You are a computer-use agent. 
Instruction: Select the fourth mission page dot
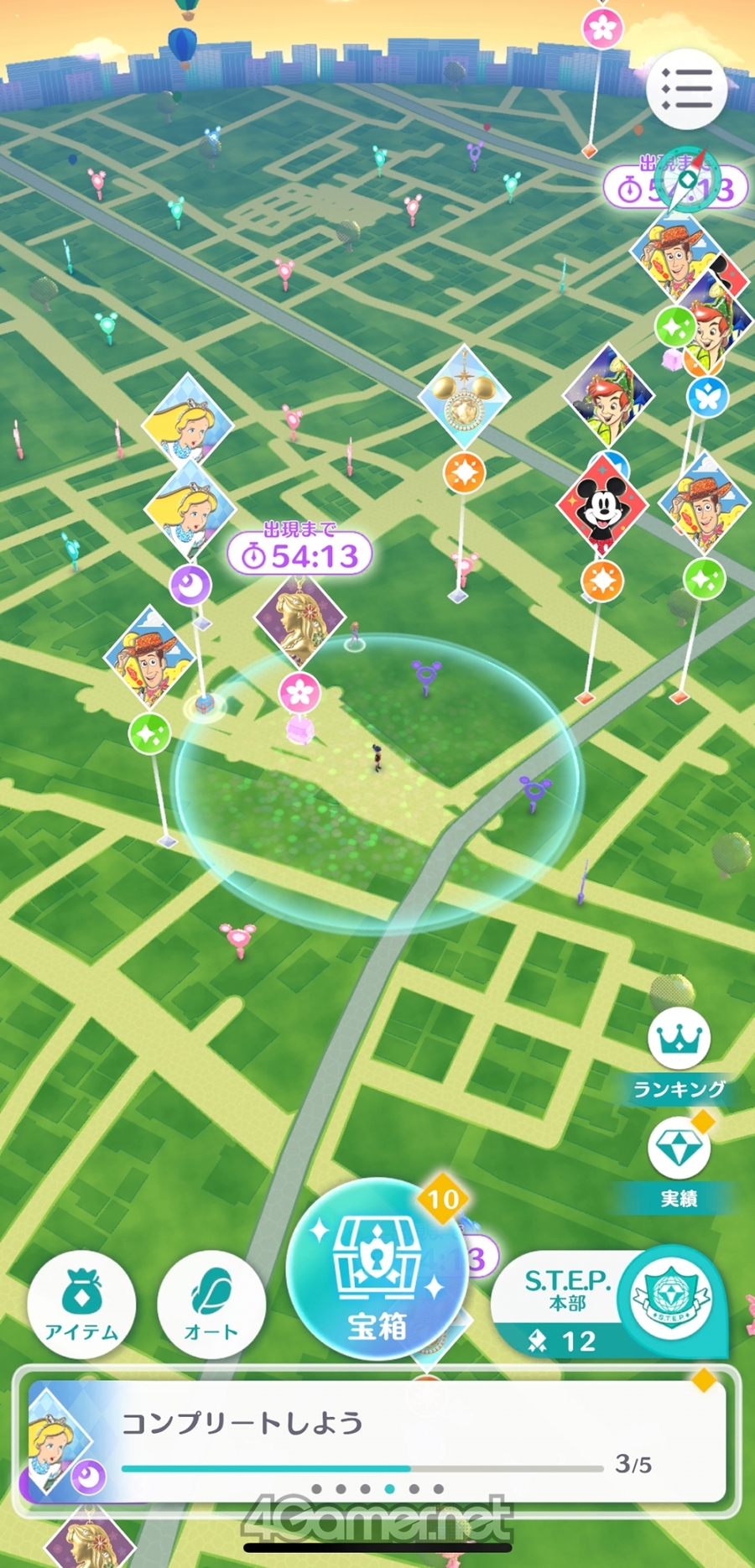389,1489
